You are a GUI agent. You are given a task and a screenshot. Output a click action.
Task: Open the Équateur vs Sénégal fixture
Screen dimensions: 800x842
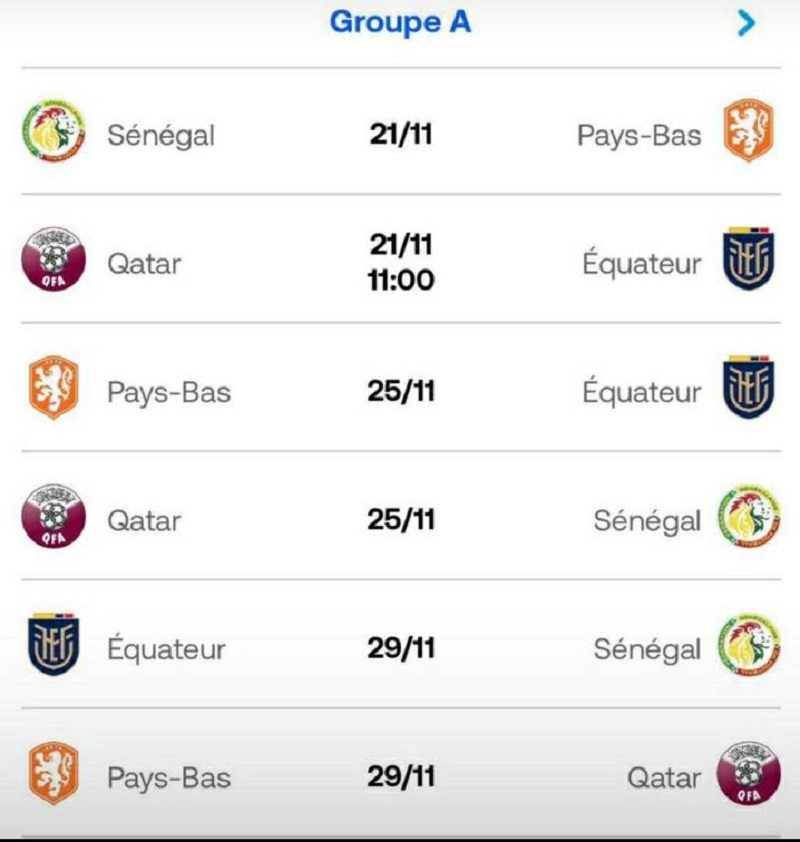tap(400, 647)
